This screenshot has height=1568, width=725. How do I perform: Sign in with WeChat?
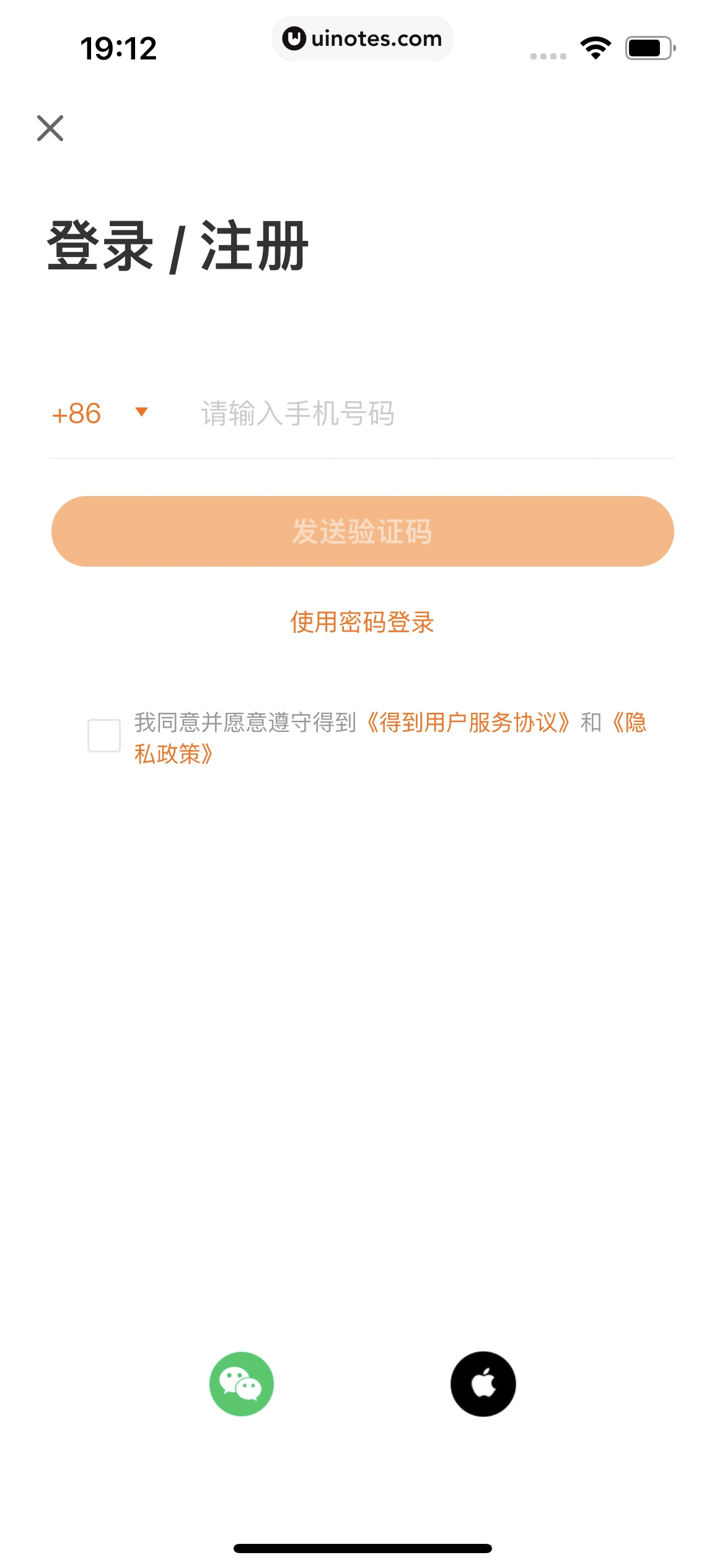coord(242,1384)
